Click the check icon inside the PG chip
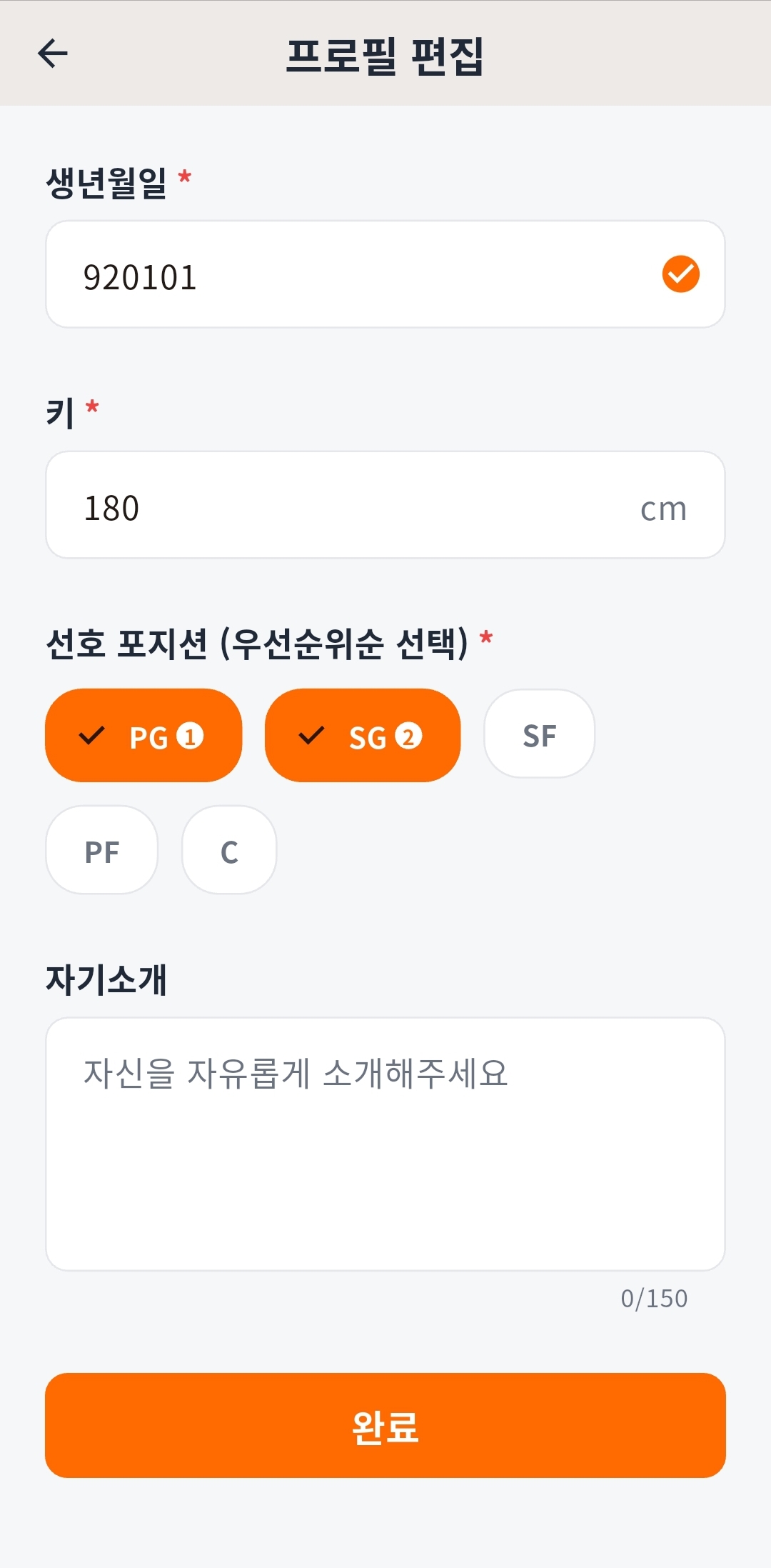This screenshot has height=1568, width=771. [x=94, y=735]
